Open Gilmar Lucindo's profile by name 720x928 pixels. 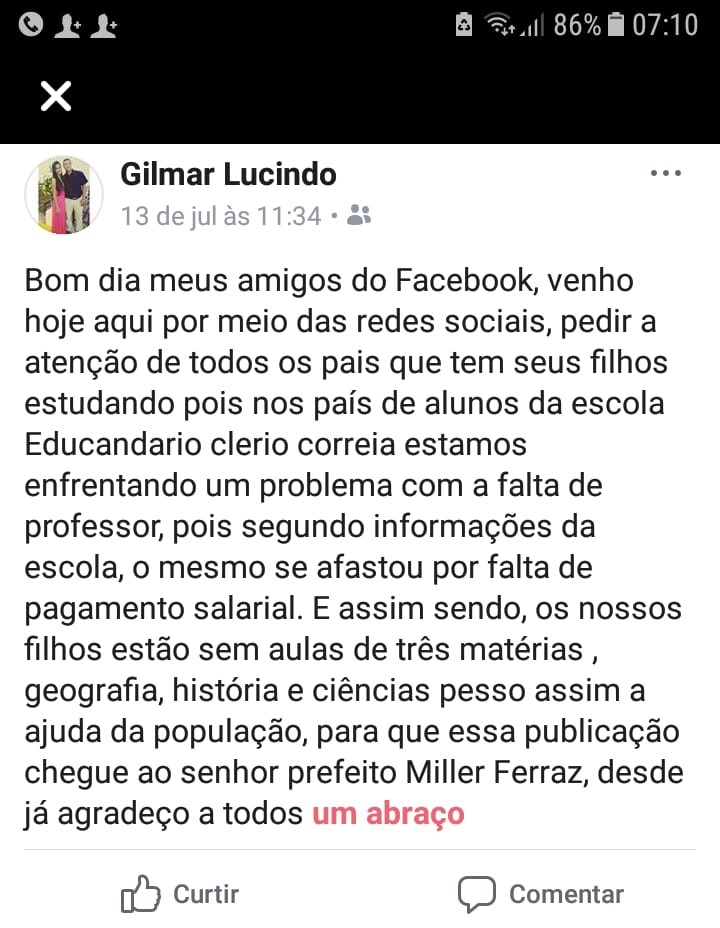click(228, 175)
